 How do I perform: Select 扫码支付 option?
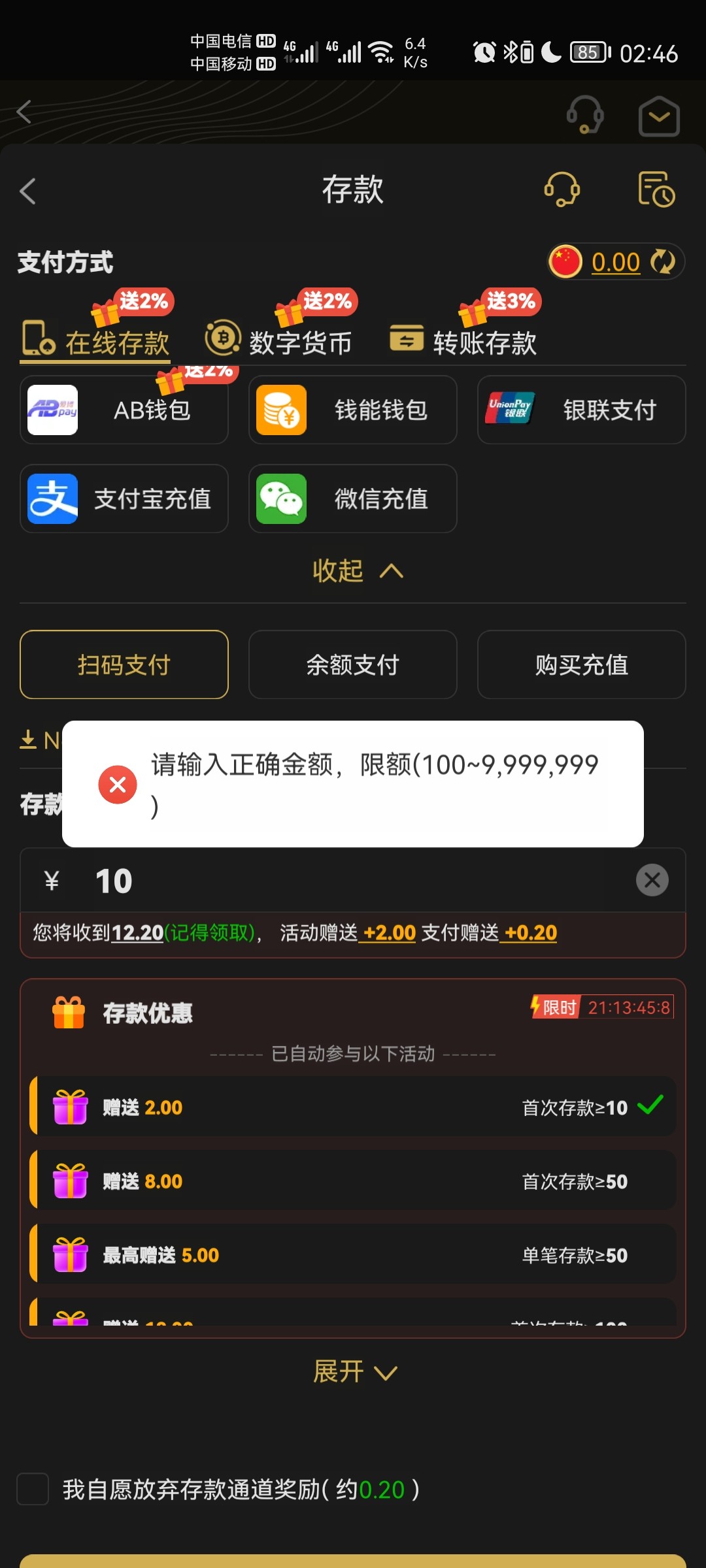click(124, 665)
